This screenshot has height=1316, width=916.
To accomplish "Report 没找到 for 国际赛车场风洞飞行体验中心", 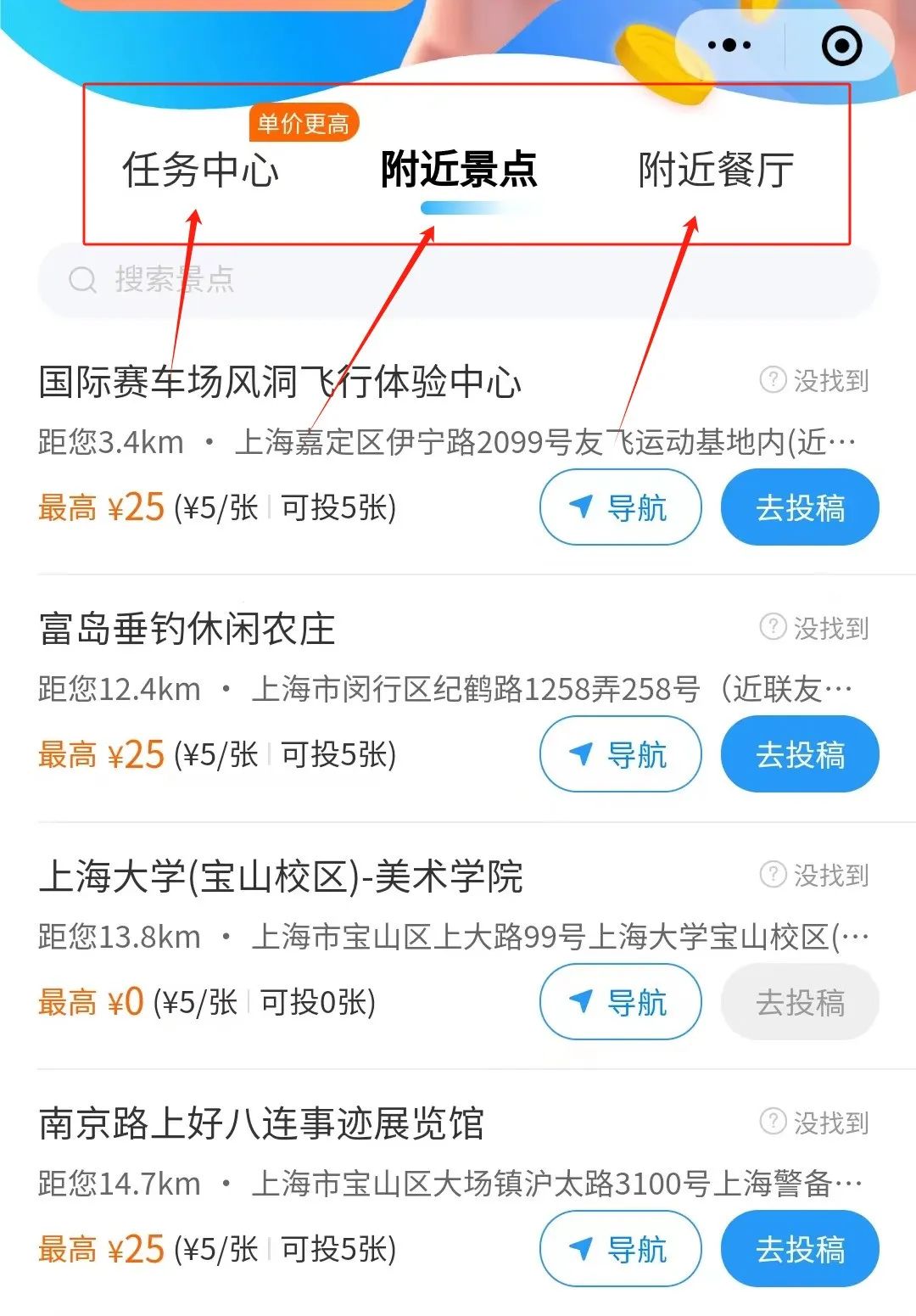I will [x=814, y=380].
